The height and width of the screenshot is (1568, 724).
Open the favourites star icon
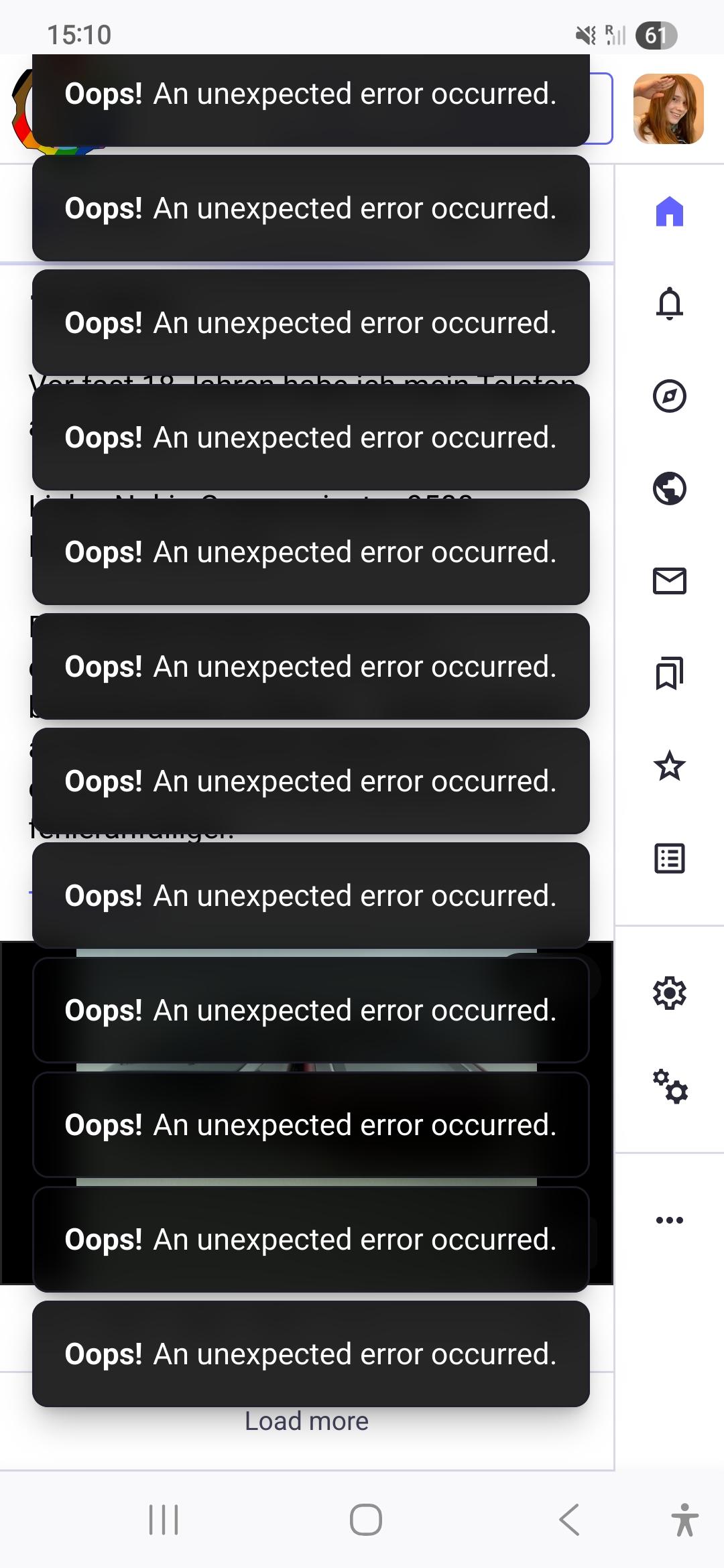(x=669, y=766)
